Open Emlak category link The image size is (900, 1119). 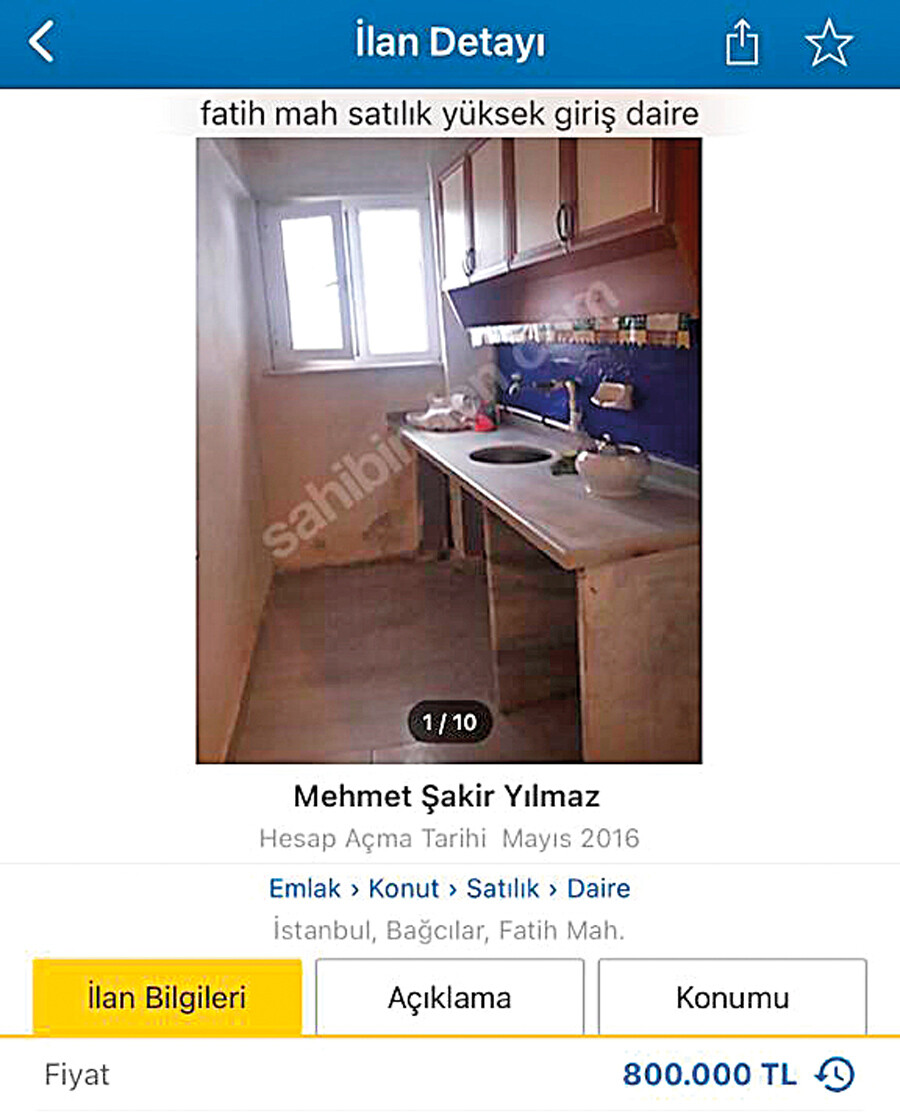pyautogui.click(x=302, y=888)
